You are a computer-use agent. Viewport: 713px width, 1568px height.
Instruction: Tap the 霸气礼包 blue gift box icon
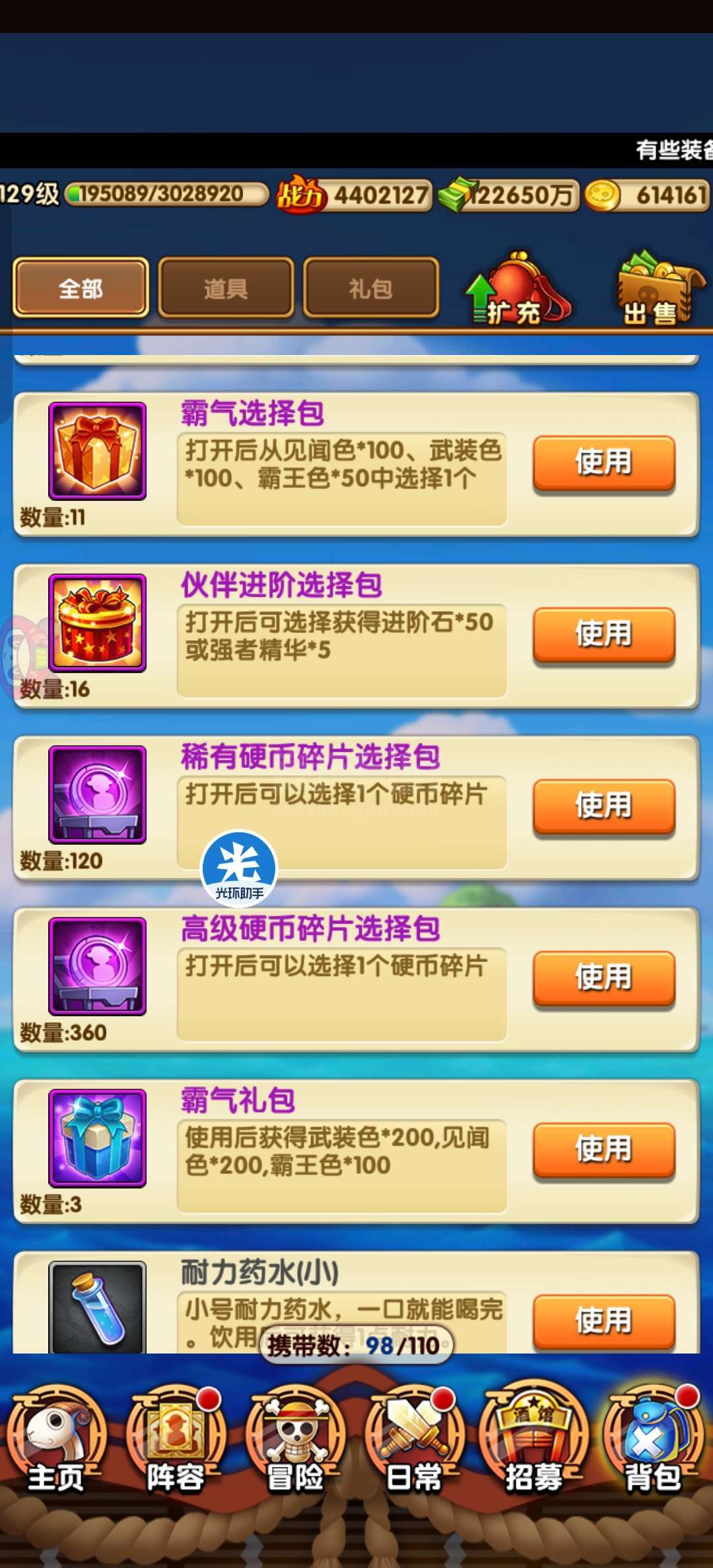click(x=98, y=1138)
